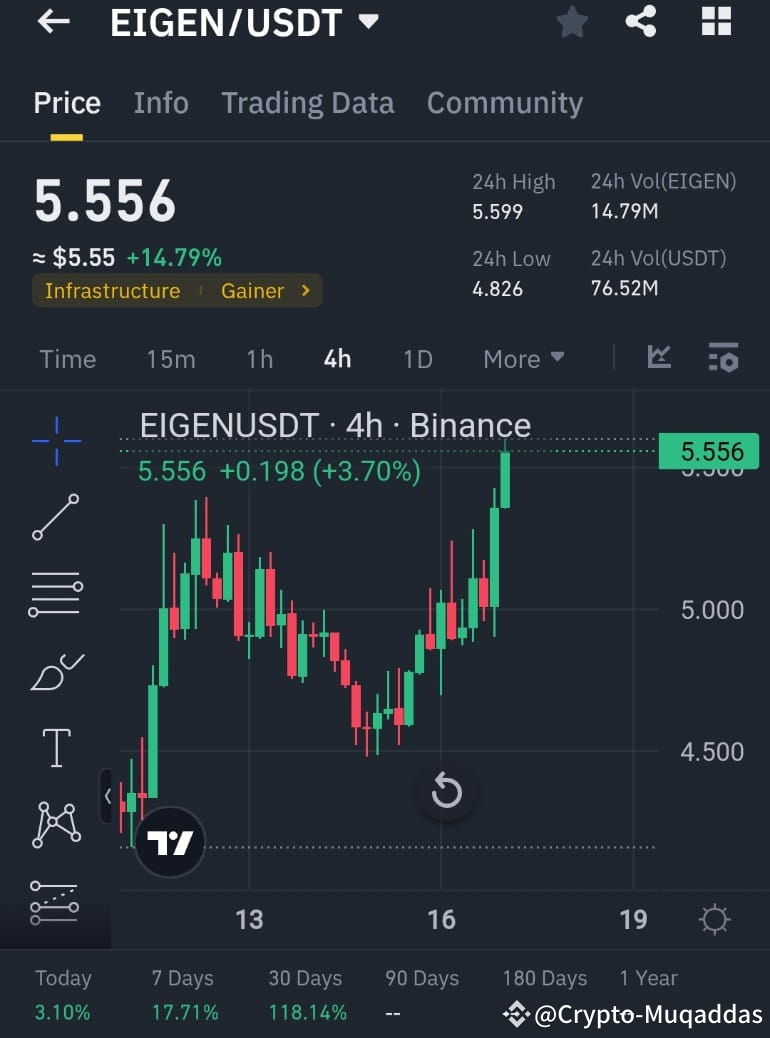
Task: Choose the XABCD pattern tool
Action: pyautogui.click(x=55, y=825)
